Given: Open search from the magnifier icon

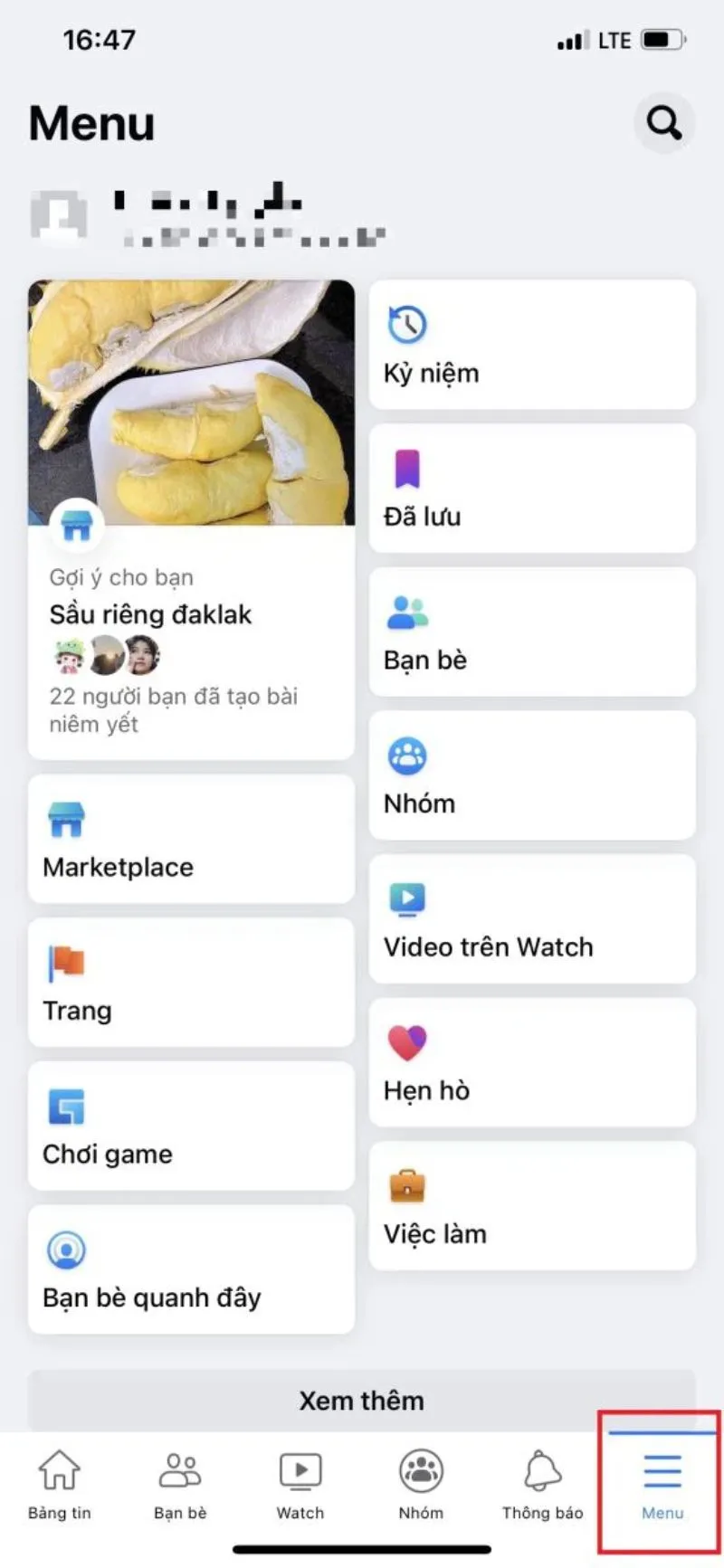Looking at the screenshot, I should [664, 123].
